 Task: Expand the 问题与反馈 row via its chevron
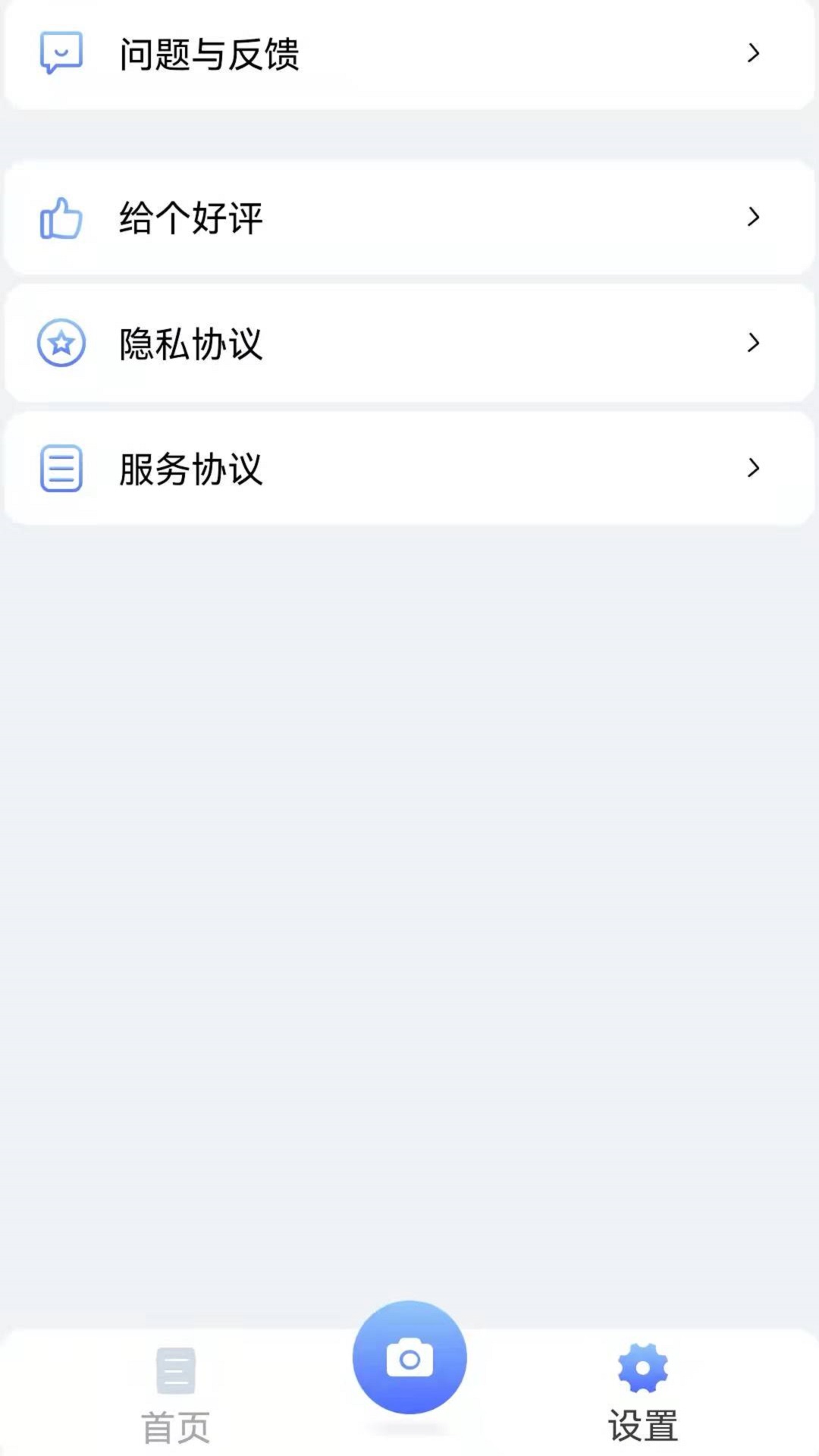(x=753, y=53)
